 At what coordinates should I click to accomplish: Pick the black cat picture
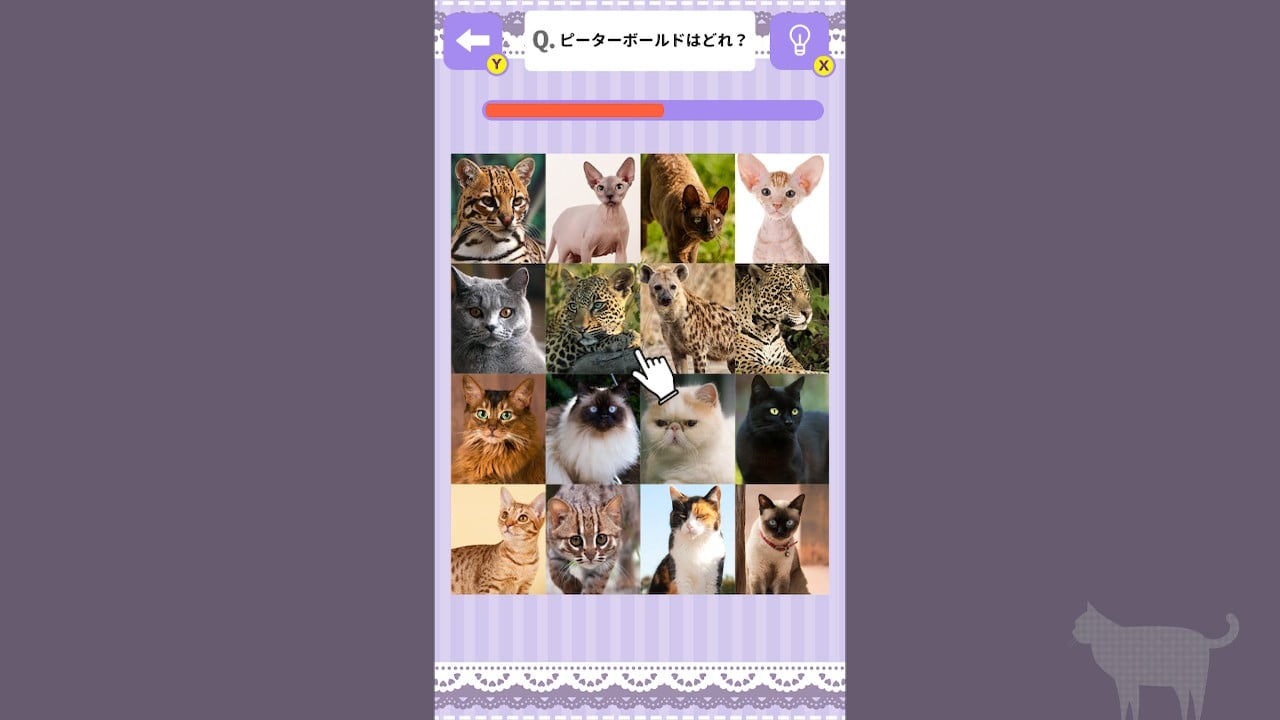click(782, 429)
